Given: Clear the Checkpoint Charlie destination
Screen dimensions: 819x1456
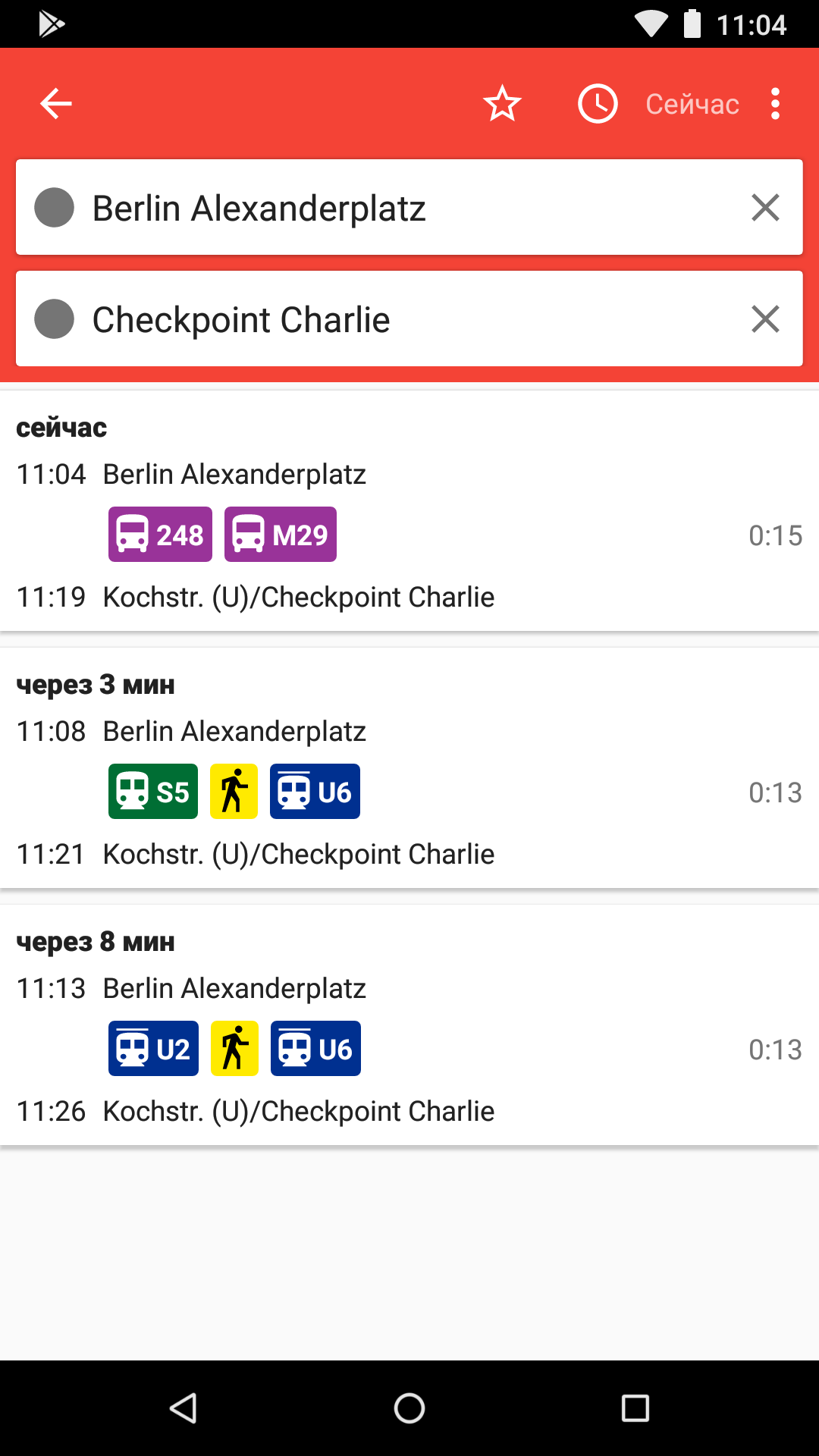Looking at the screenshot, I should click(765, 319).
